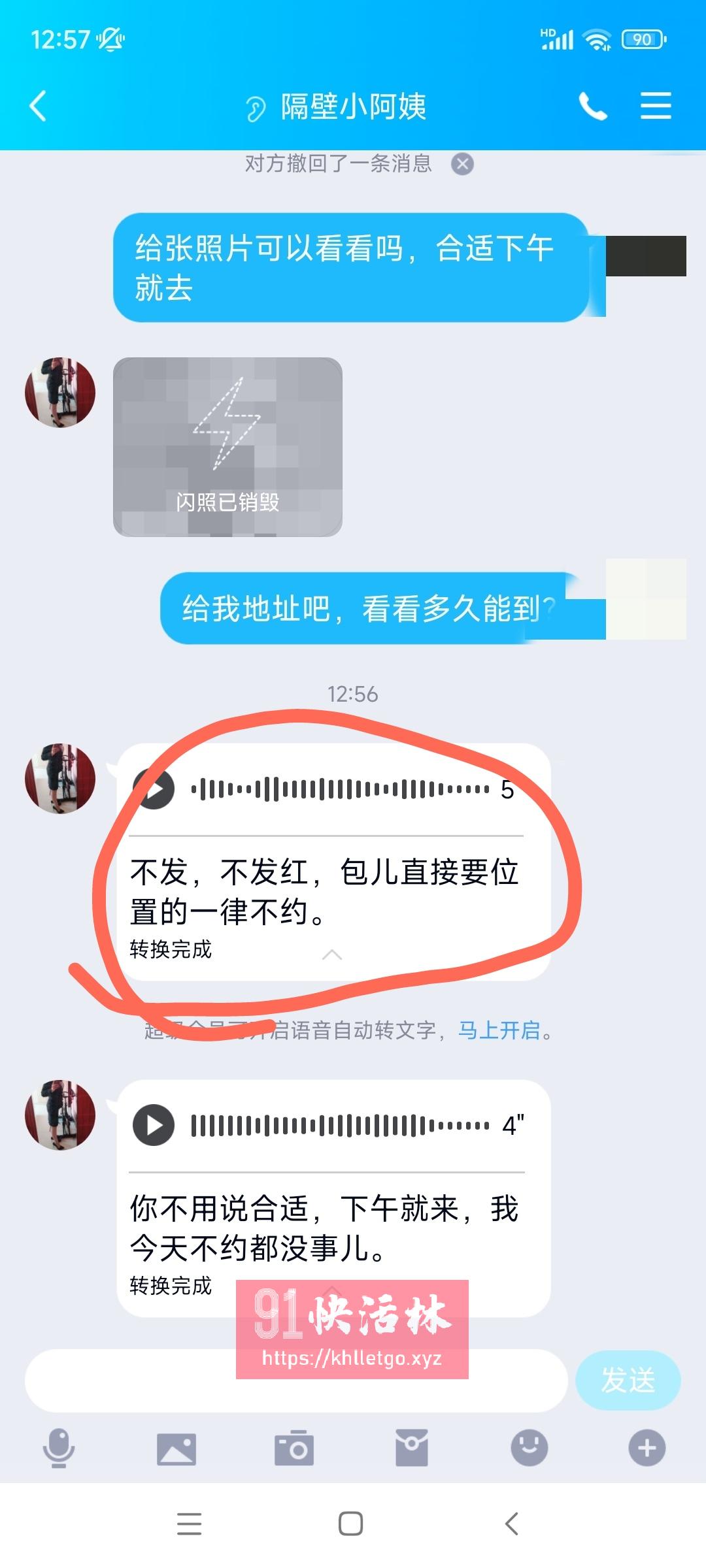706x1568 pixels.
Task: Tap the back arrow to exit chat
Action: pyautogui.click(x=37, y=106)
